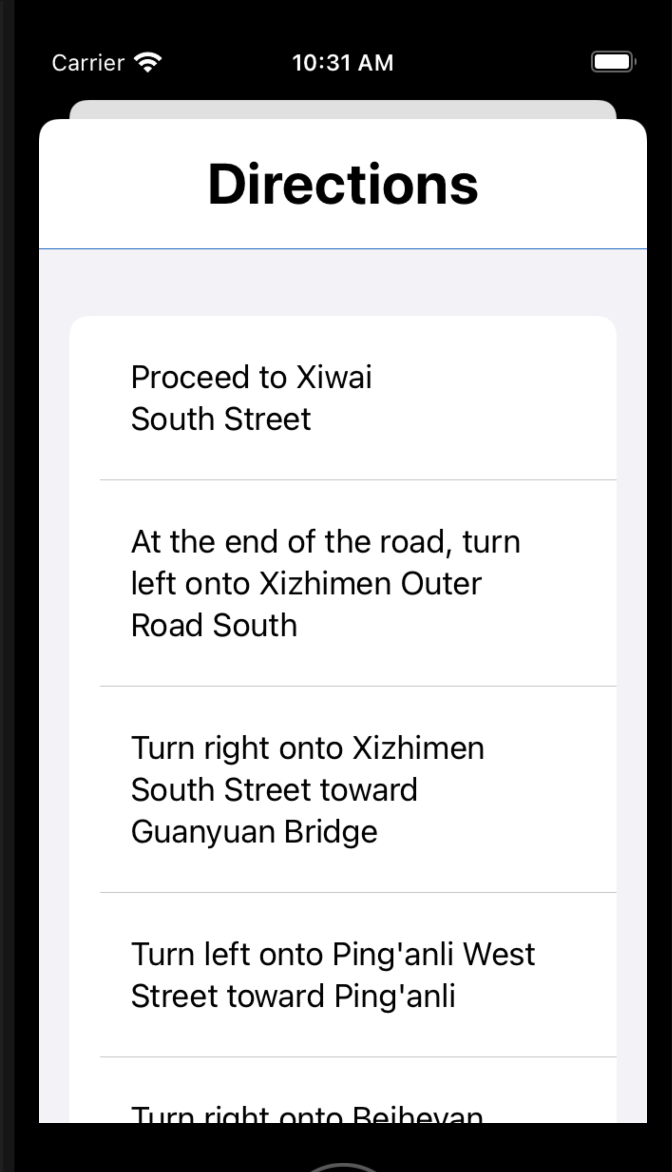Open the Xizhimen Outer Road South step

[342, 583]
